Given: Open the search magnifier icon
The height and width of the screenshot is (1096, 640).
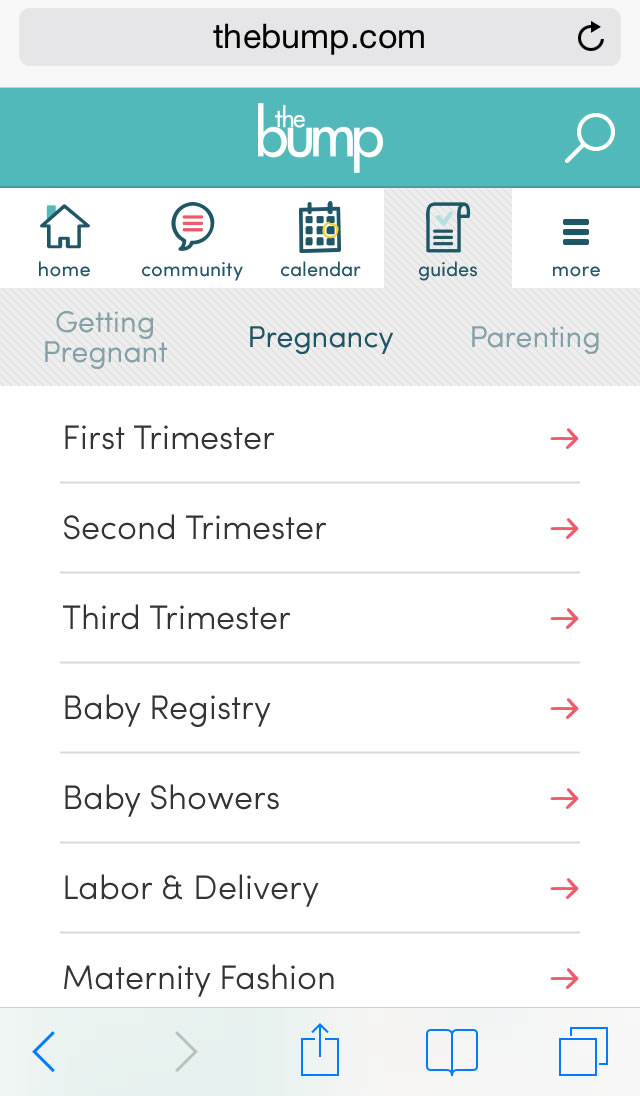Looking at the screenshot, I should pyautogui.click(x=589, y=138).
